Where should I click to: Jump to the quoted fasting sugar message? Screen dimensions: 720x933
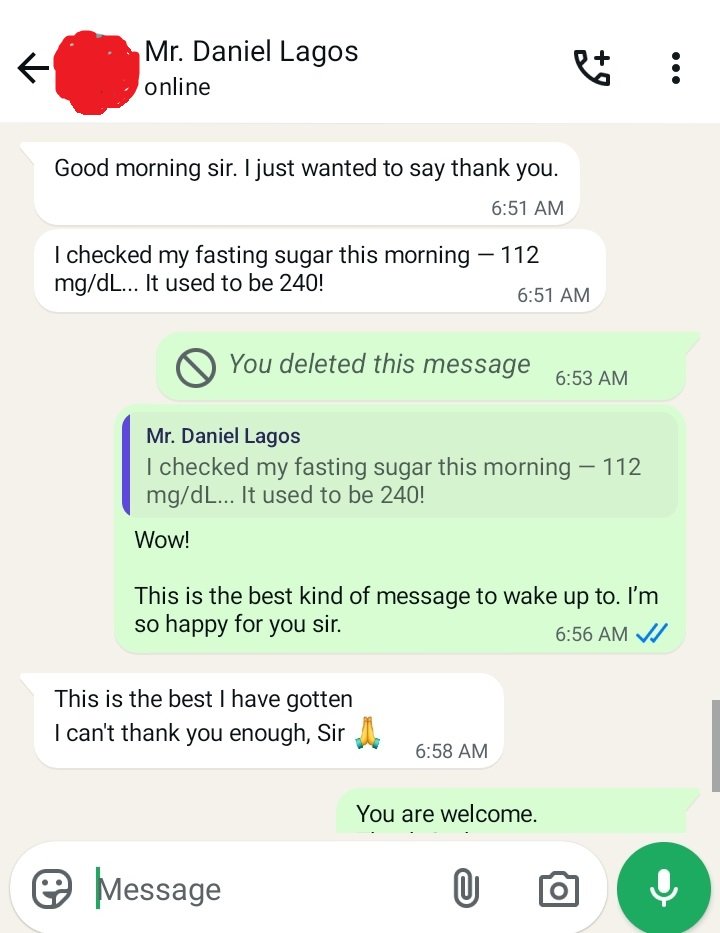click(400, 466)
